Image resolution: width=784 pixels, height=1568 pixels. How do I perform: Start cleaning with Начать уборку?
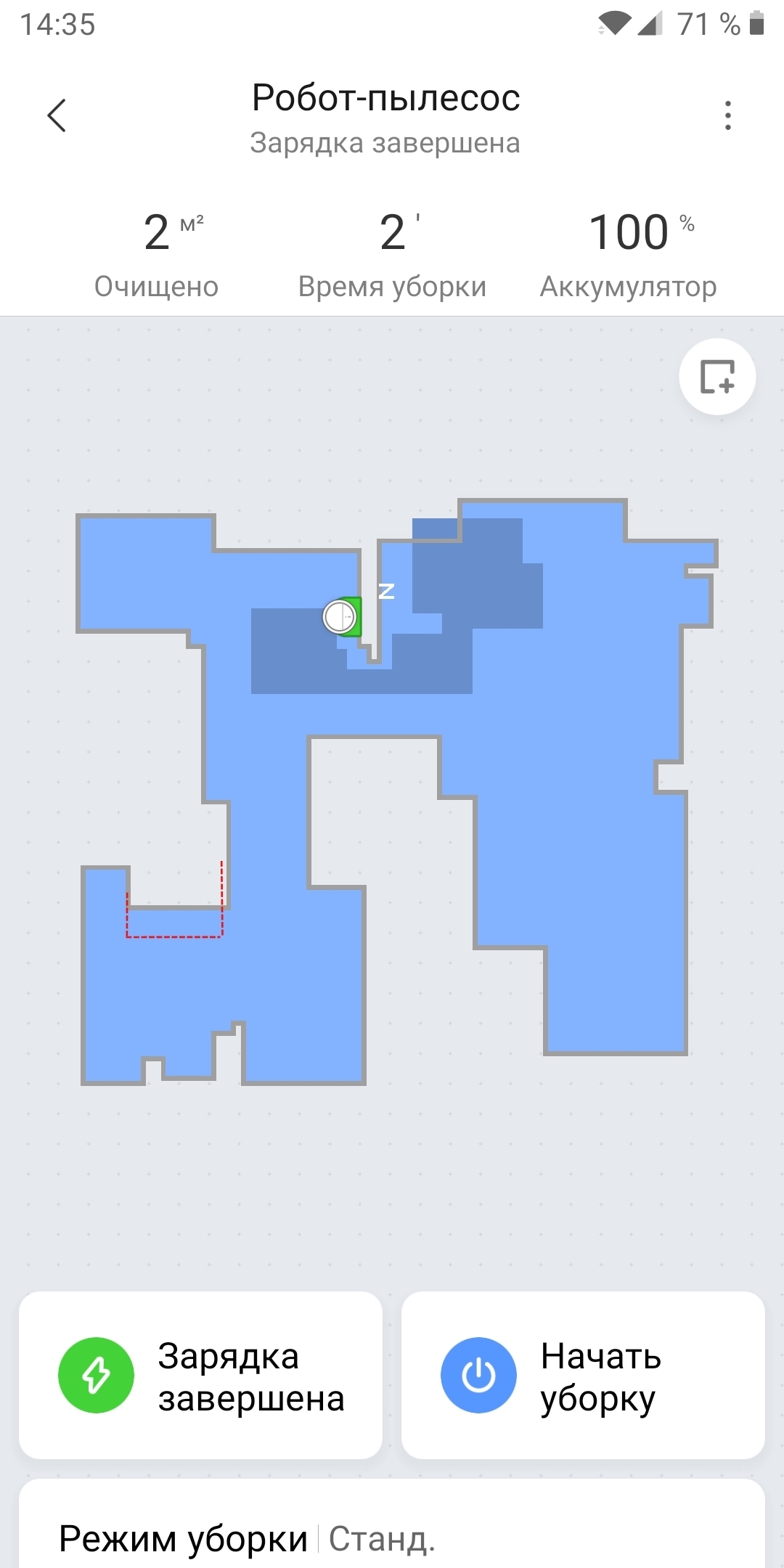click(583, 1375)
